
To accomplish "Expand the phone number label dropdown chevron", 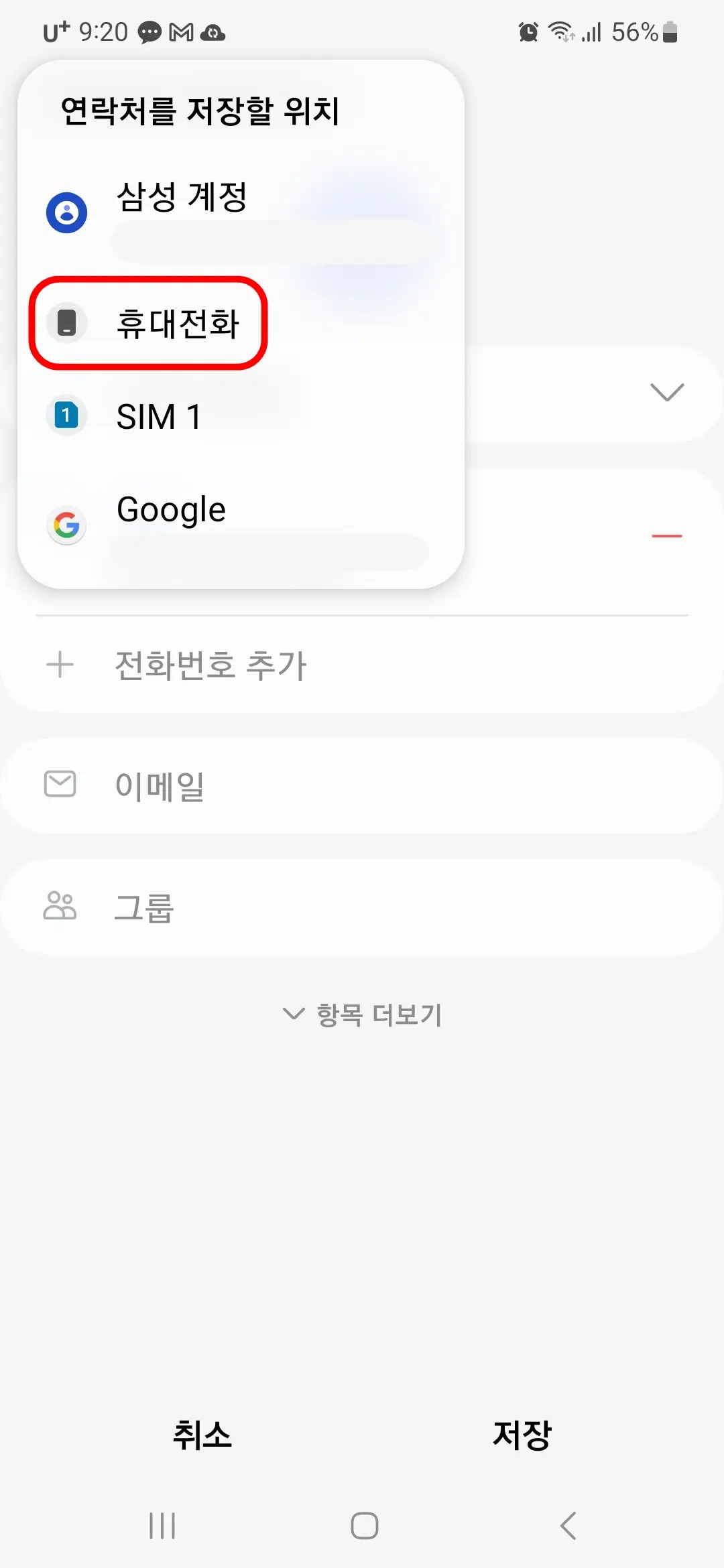I will (668, 392).
